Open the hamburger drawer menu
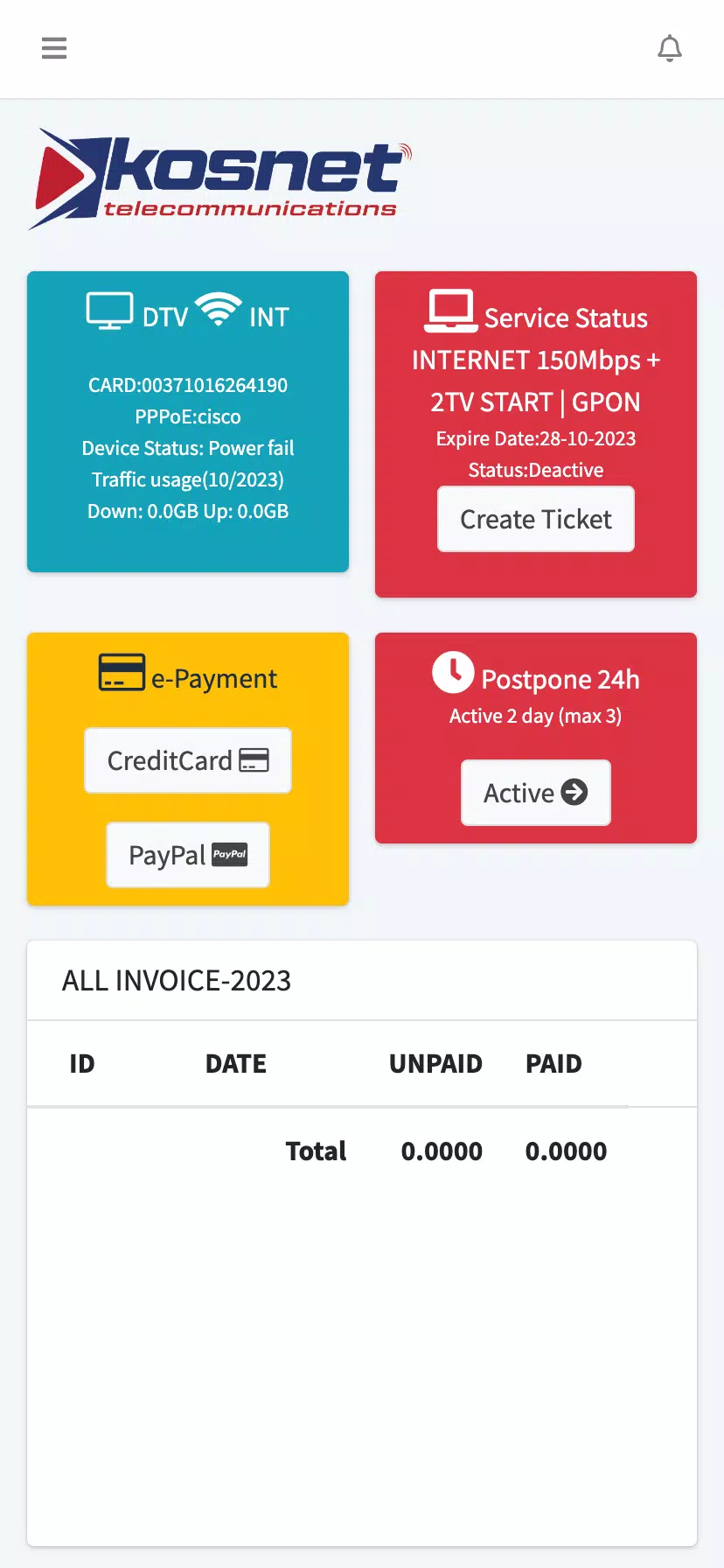 click(54, 48)
